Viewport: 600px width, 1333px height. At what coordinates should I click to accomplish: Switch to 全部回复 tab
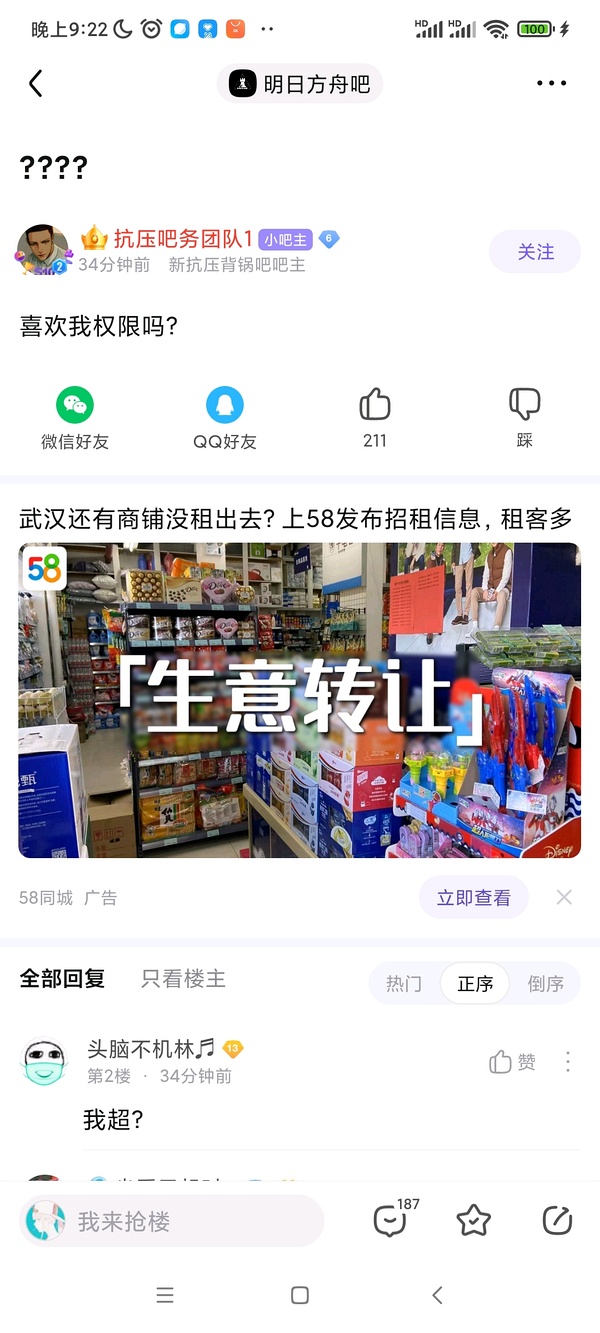pos(62,979)
